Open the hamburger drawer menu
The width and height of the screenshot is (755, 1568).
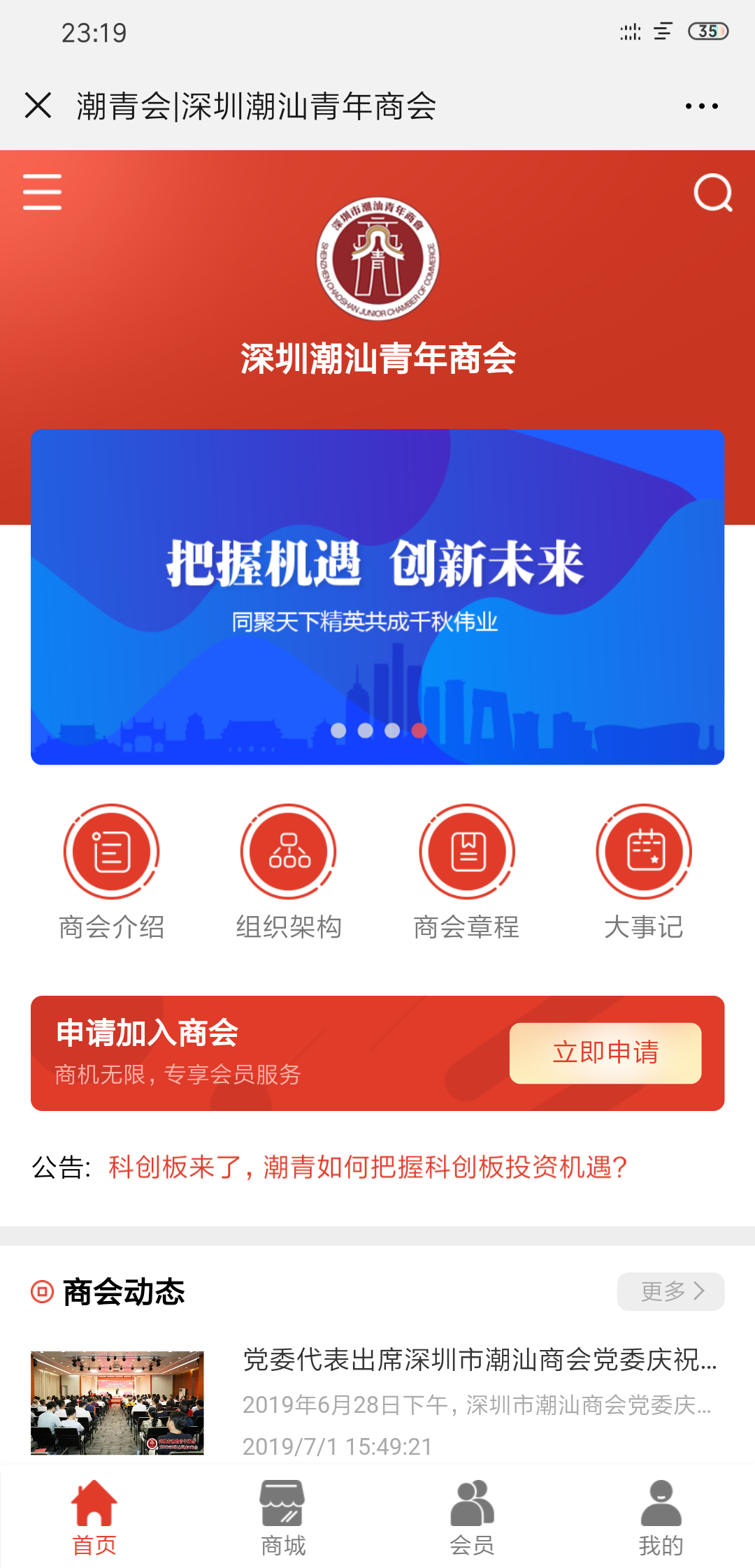pyautogui.click(x=43, y=192)
